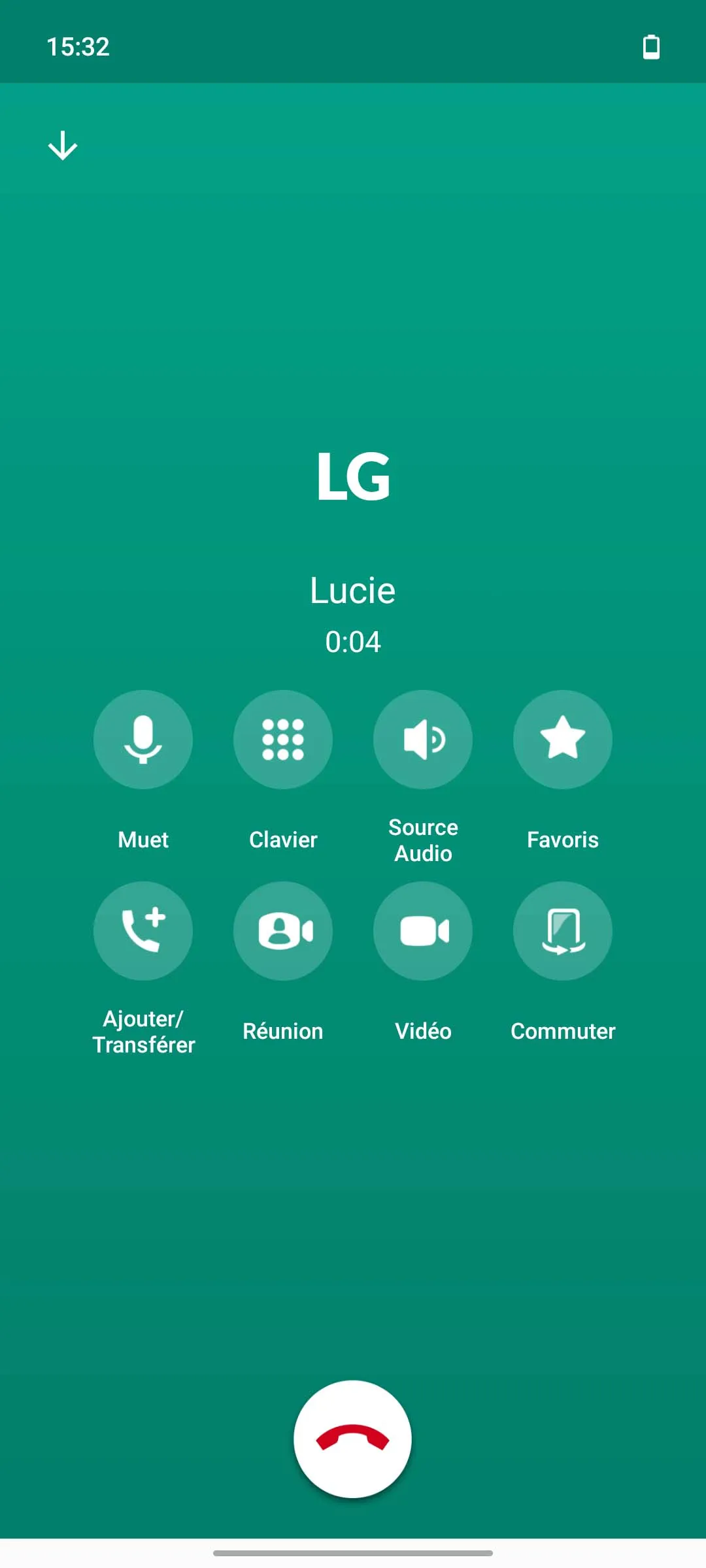Open the Clavier dial pad

(283, 740)
